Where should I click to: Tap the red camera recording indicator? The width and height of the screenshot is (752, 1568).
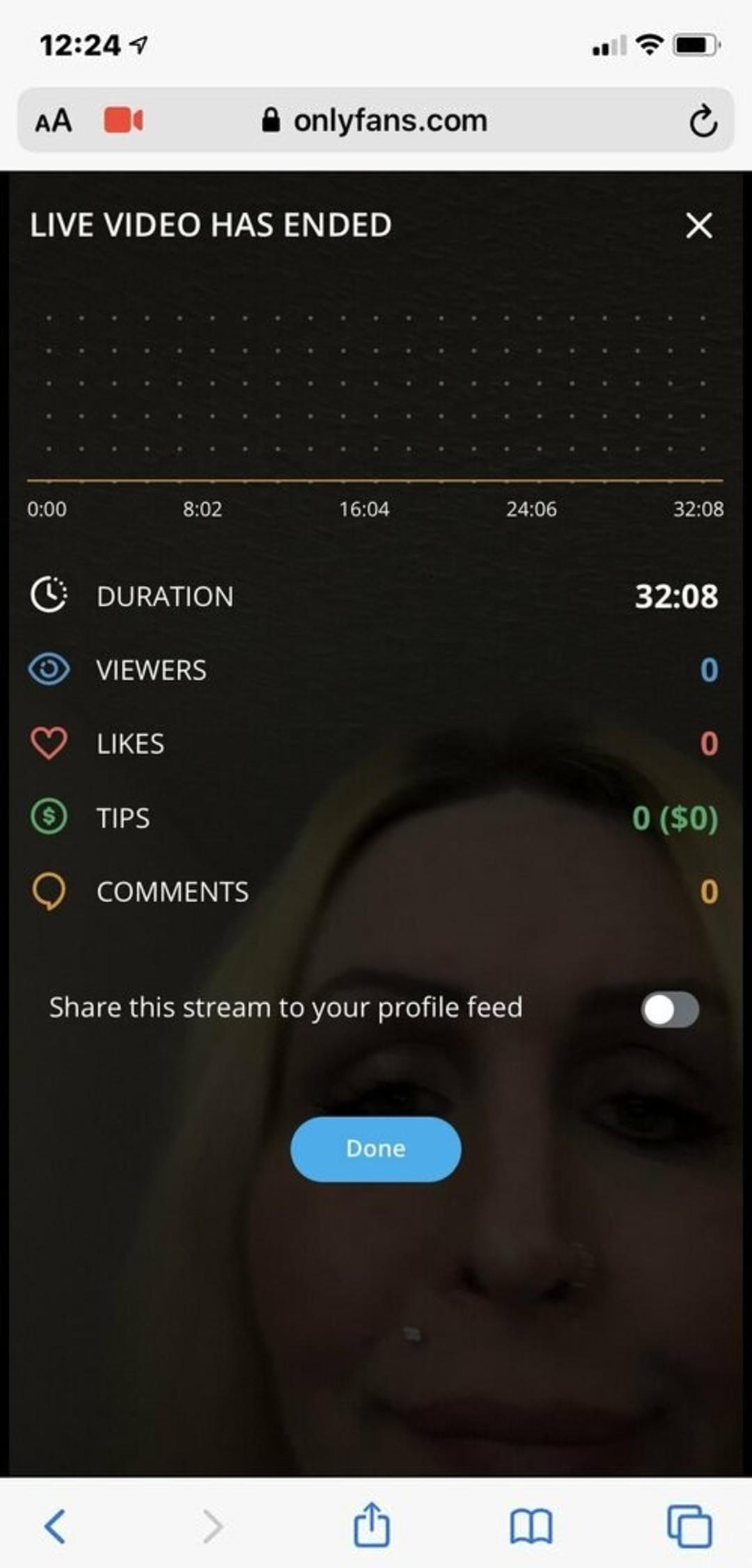[x=123, y=121]
